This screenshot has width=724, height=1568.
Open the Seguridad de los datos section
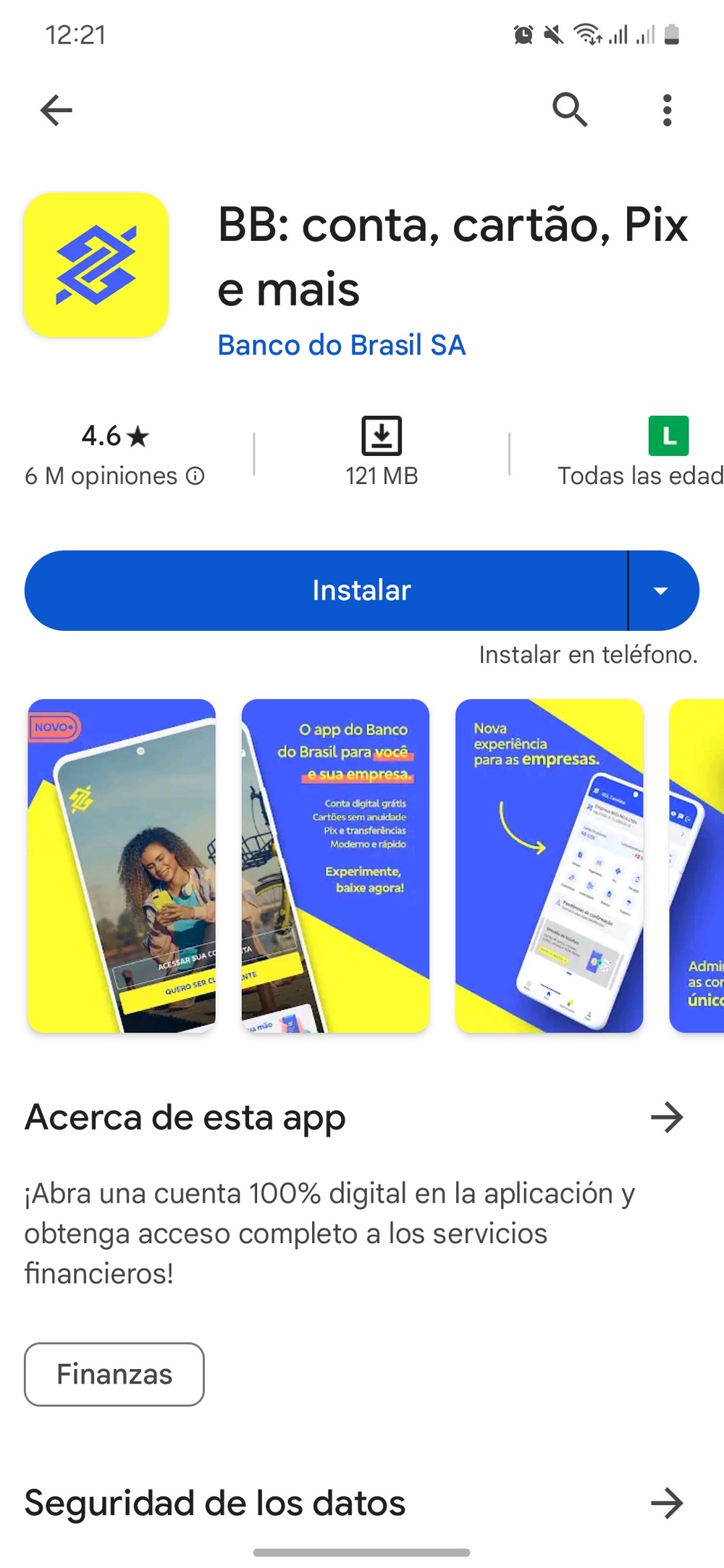pos(666,1503)
